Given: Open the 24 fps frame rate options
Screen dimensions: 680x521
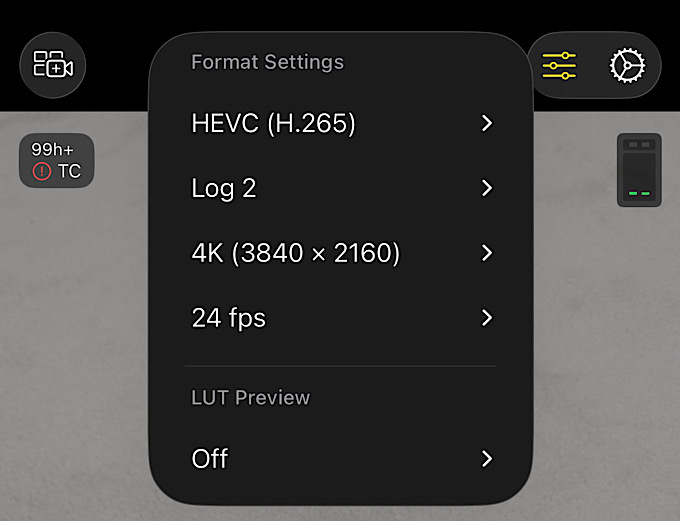Looking at the screenshot, I should click(340, 318).
